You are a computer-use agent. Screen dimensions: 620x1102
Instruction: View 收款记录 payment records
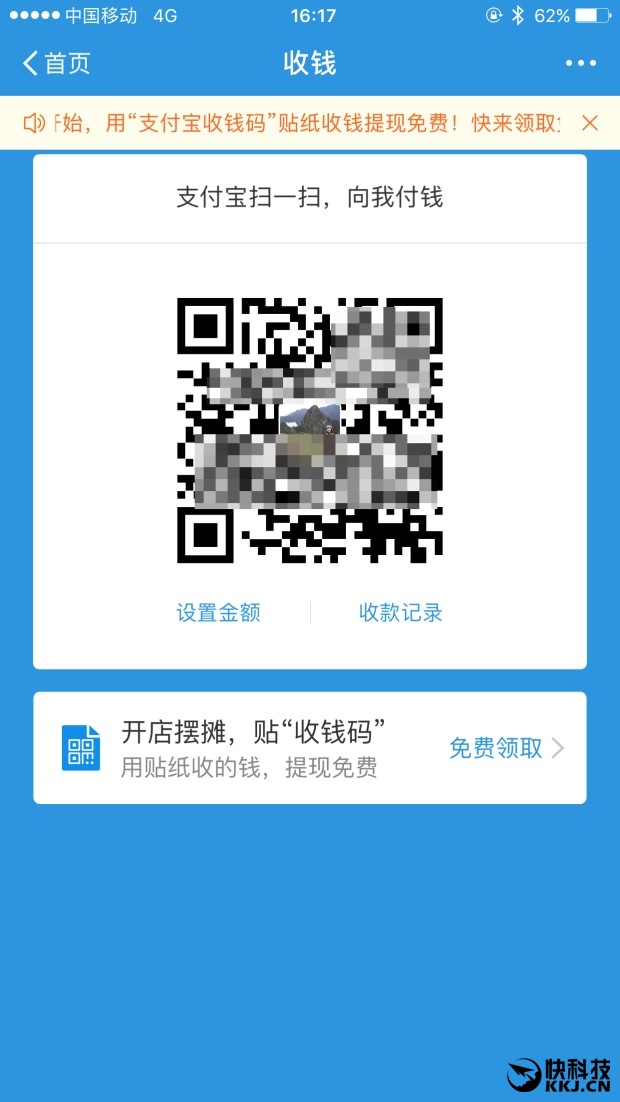click(x=401, y=613)
